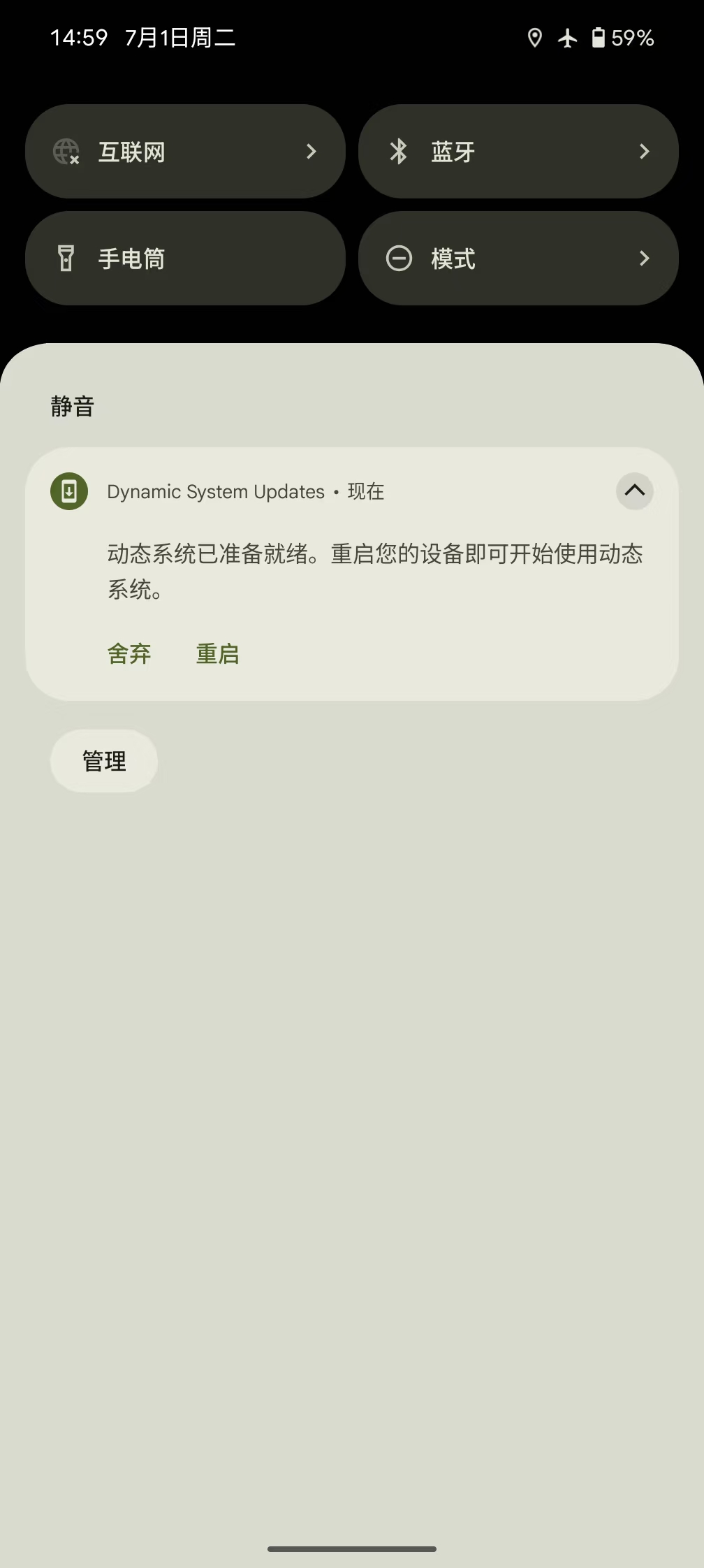Viewport: 704px width, 1568px height.
Task: Open the 蓝牙 Bluetooth tile
Action: coord(518,152)
